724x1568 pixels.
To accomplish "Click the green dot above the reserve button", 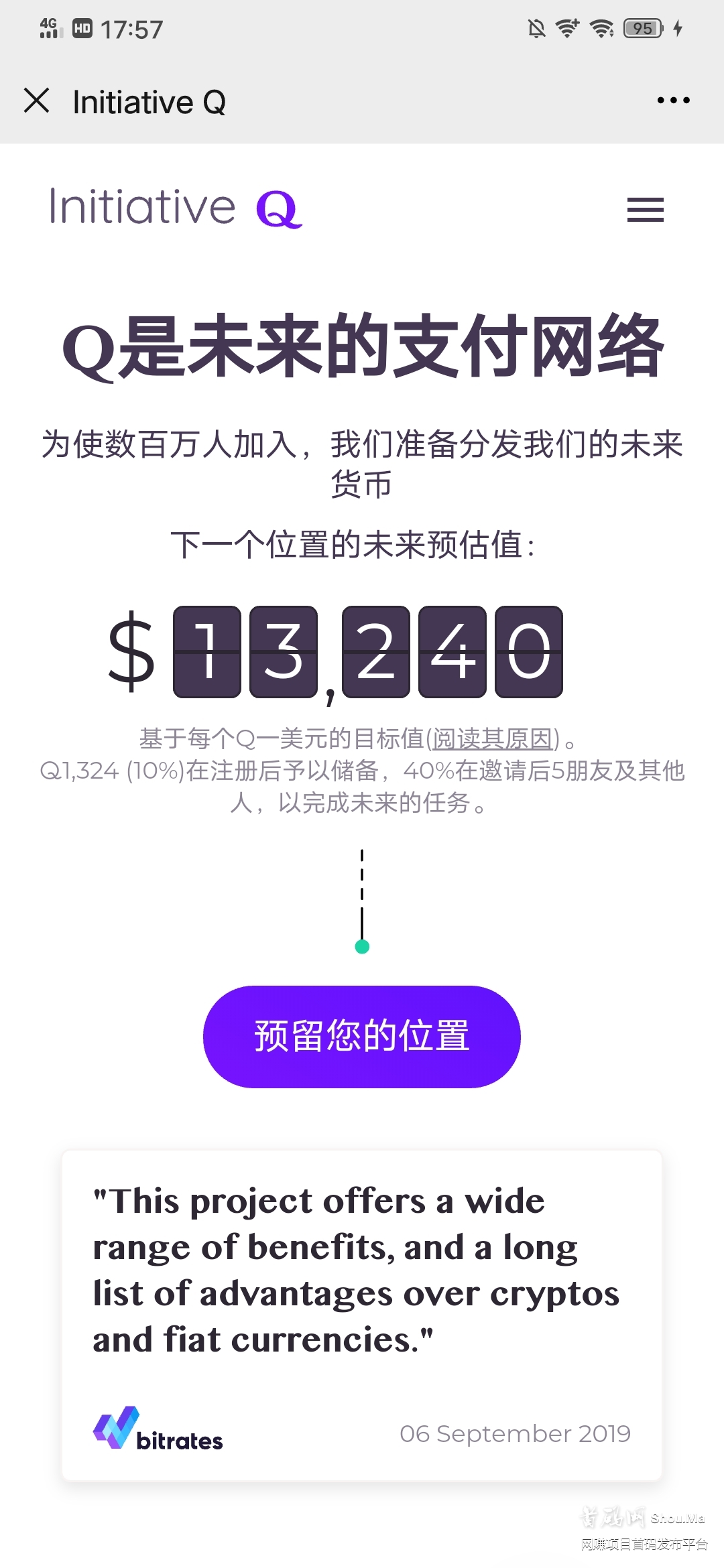I will (362, 946).
